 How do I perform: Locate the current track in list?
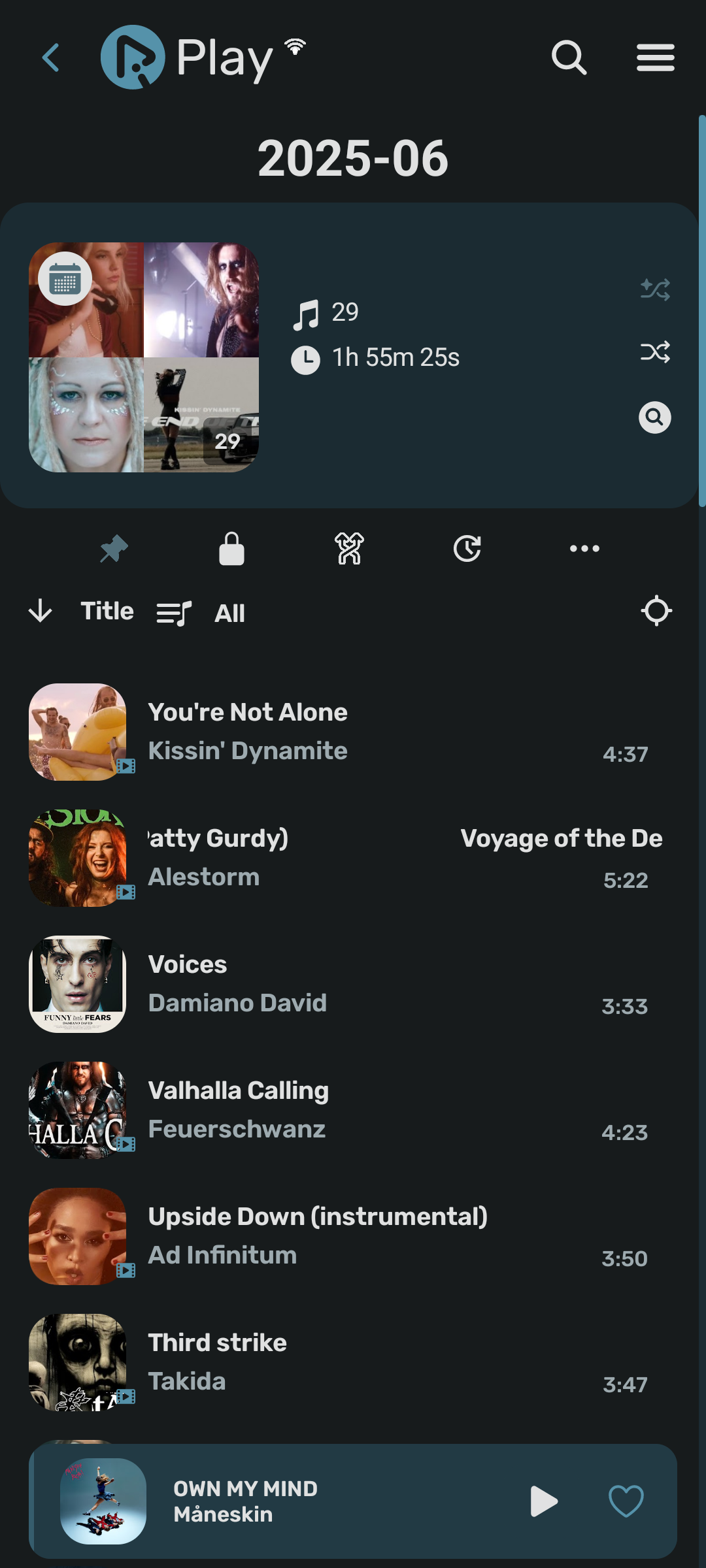pos(656,612)
